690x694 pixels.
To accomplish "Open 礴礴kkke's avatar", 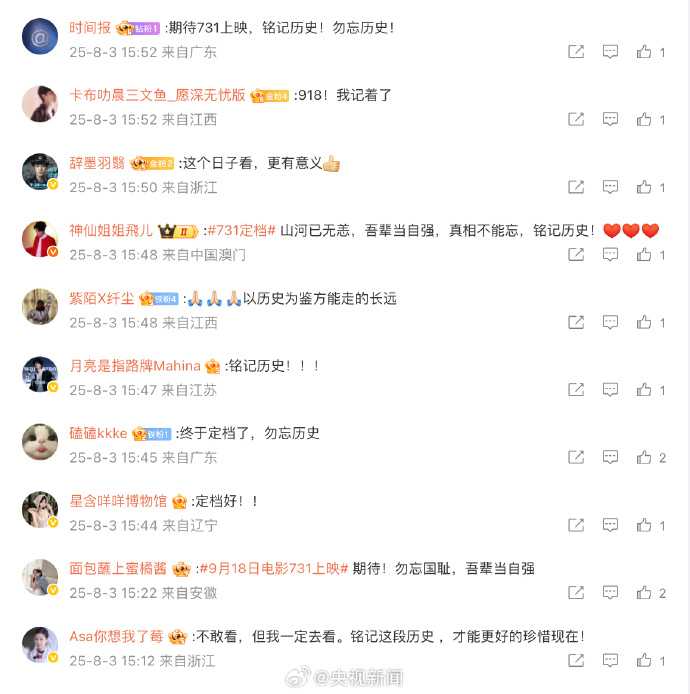I will (40, 442).
